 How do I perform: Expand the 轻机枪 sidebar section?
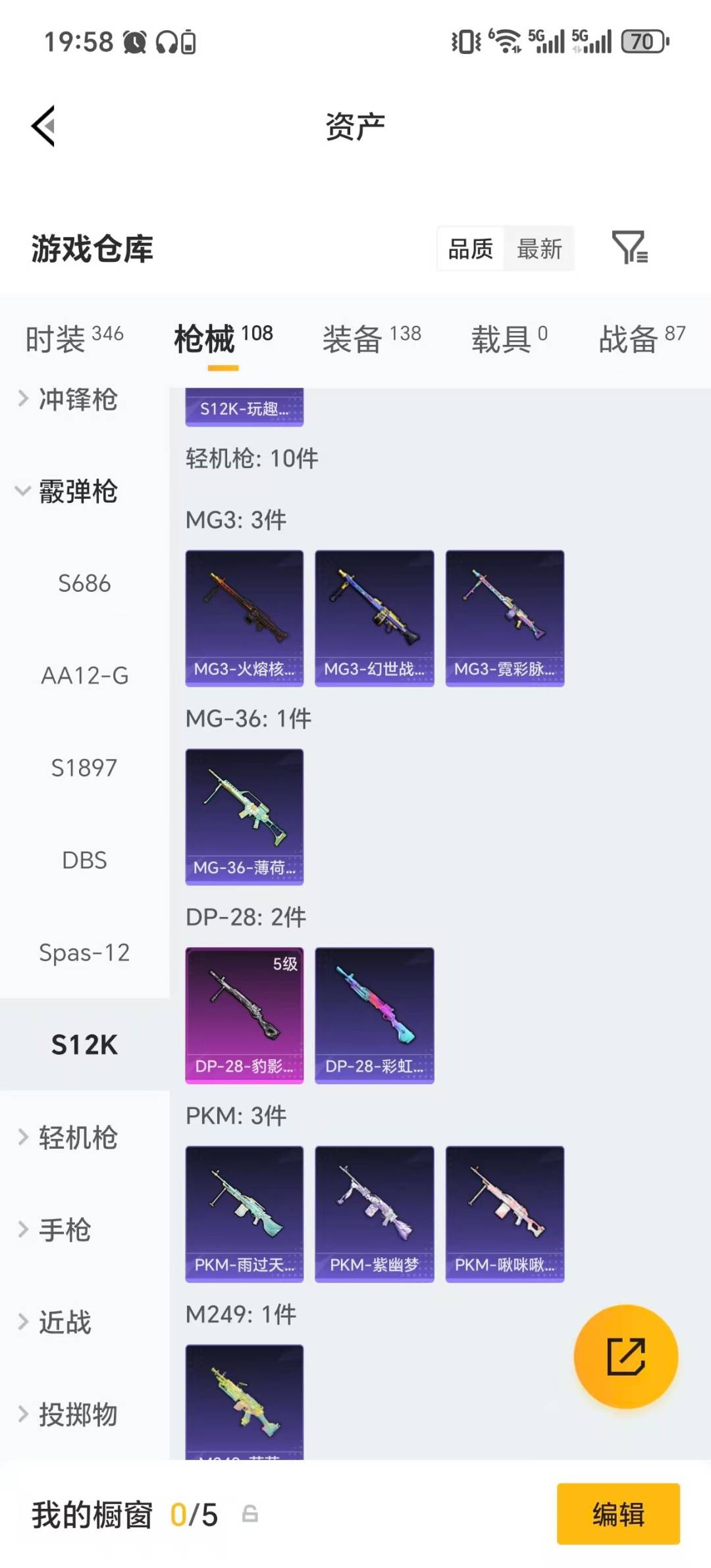(76, 1138)
